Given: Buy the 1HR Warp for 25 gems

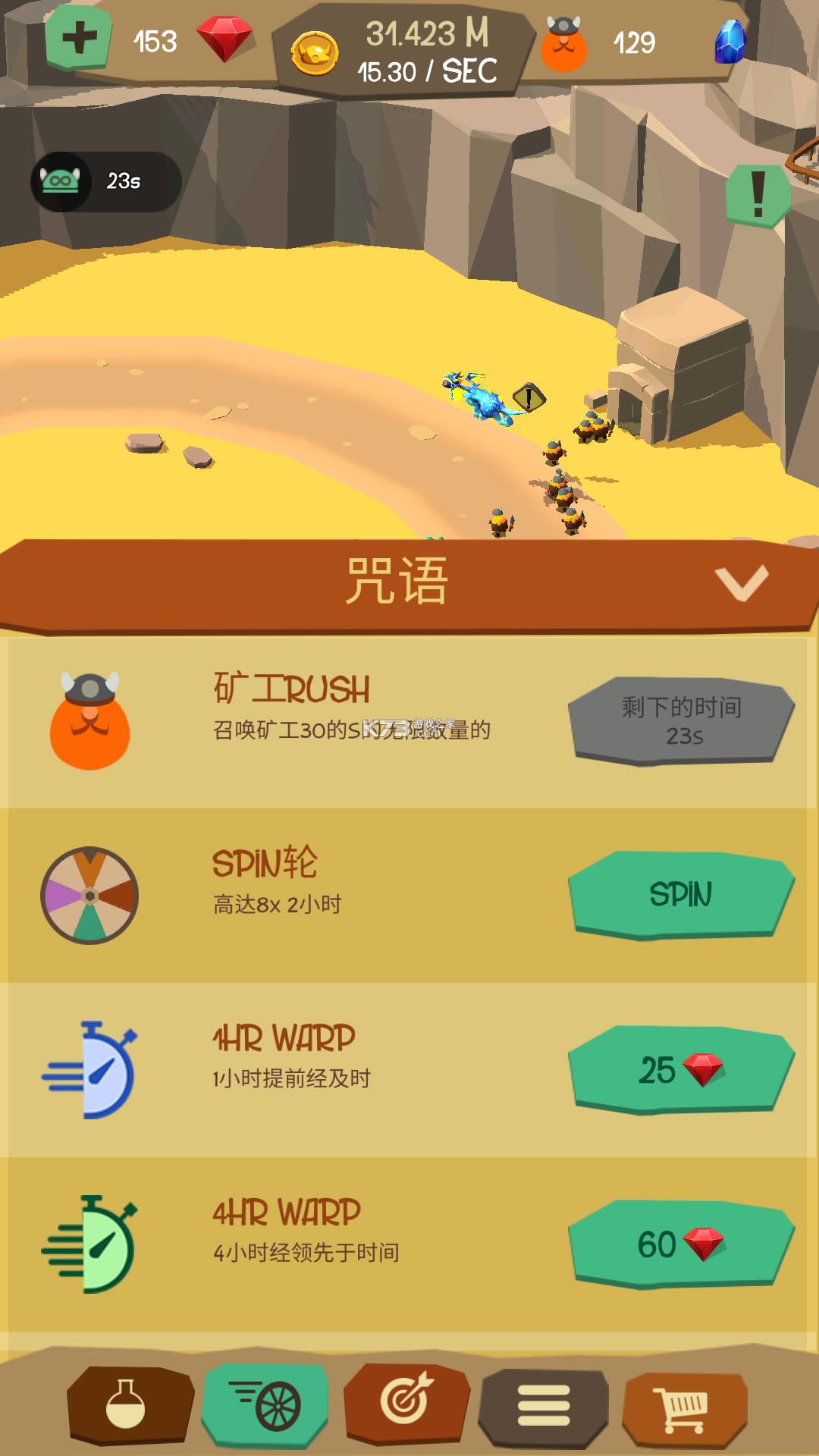Looking at the screenshot, I should pos(680,1069).
